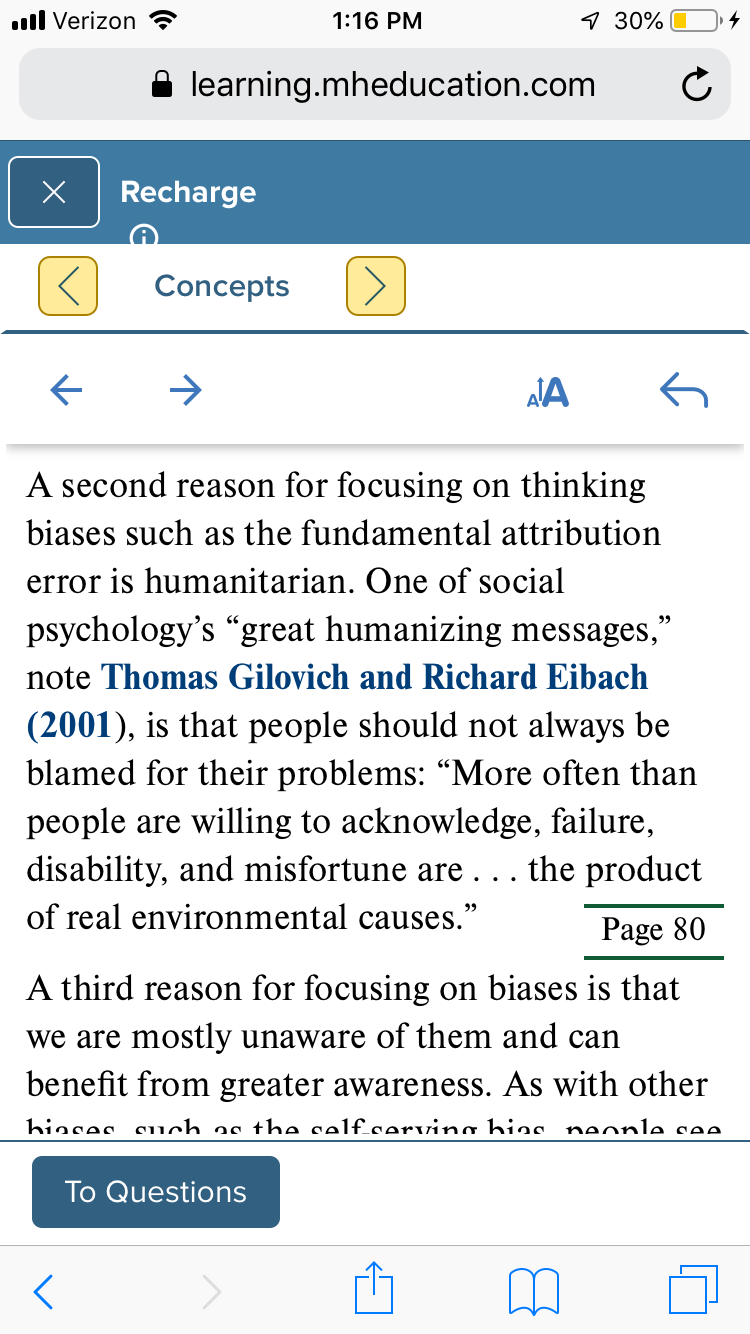Viewport: 750px width, 1334px height.
Task: Open the text size settings
Action: coord(548,392)
